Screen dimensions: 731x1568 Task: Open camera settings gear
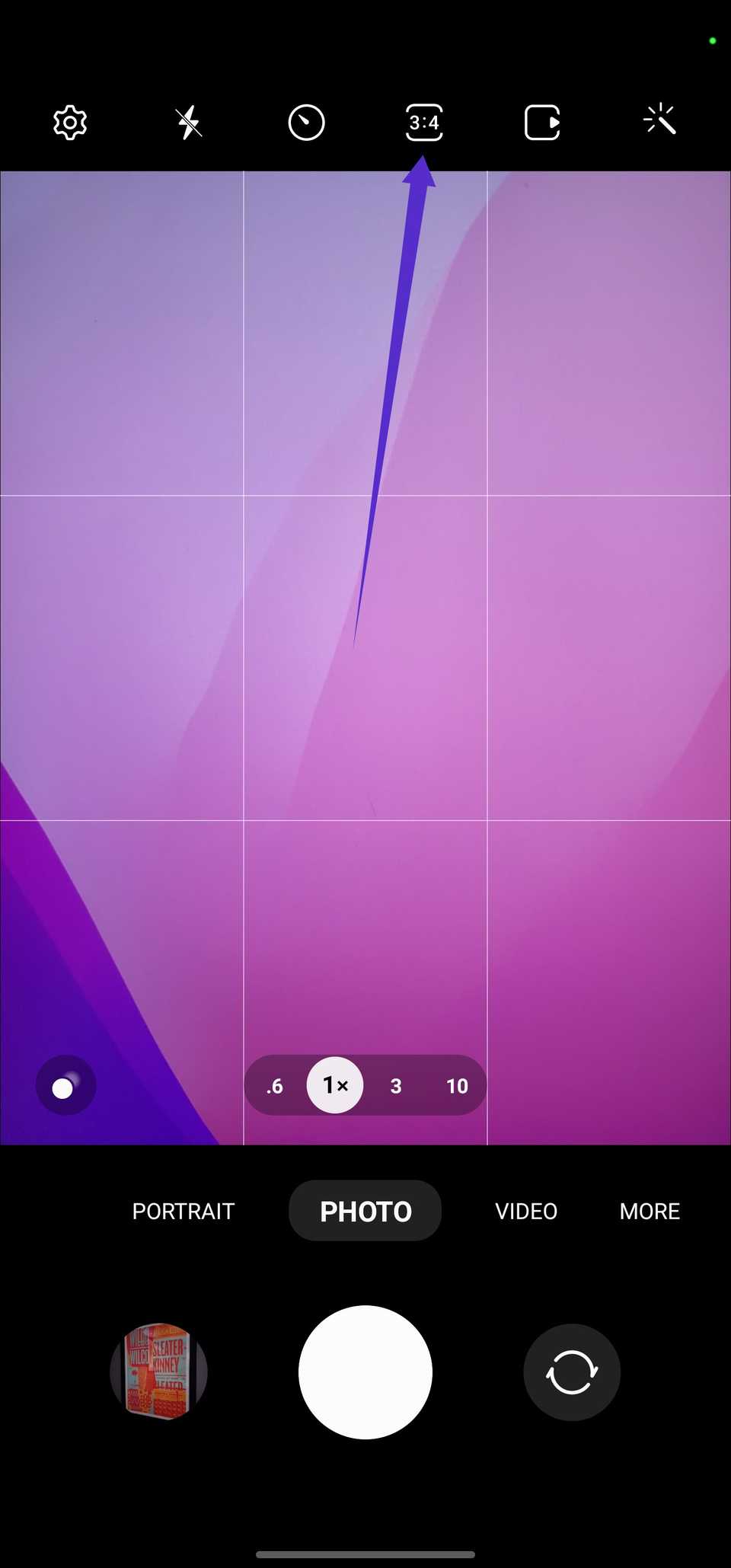point(70,123)
